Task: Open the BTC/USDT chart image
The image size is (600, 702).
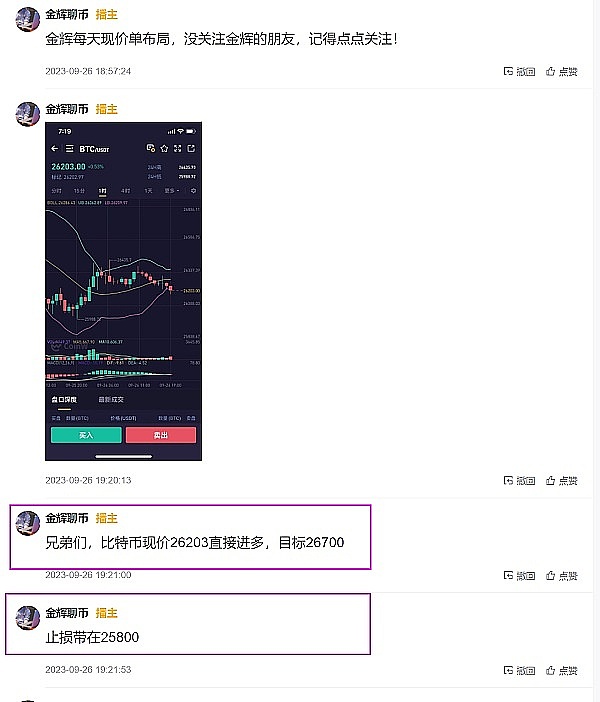Action: 124,291
